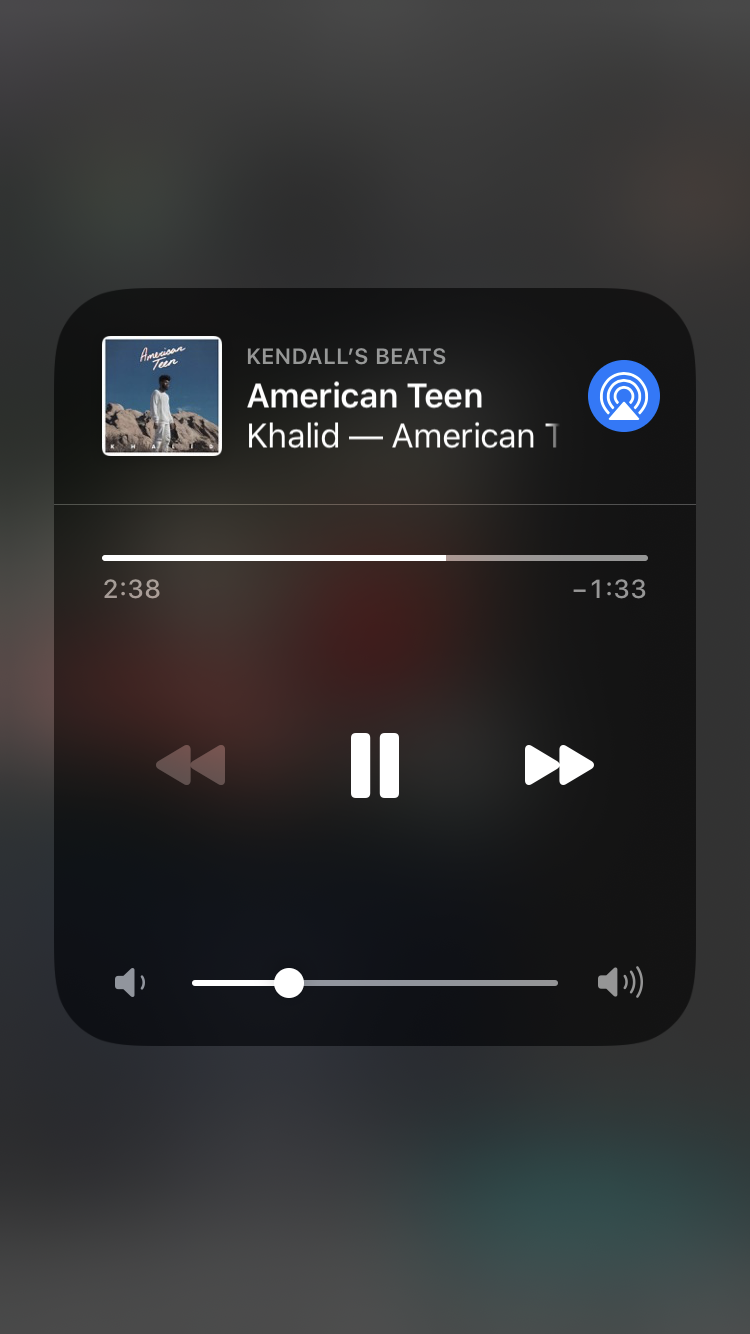The image size is (750, 1334).
Task: Pause the American Teen track
Action: 375,765
